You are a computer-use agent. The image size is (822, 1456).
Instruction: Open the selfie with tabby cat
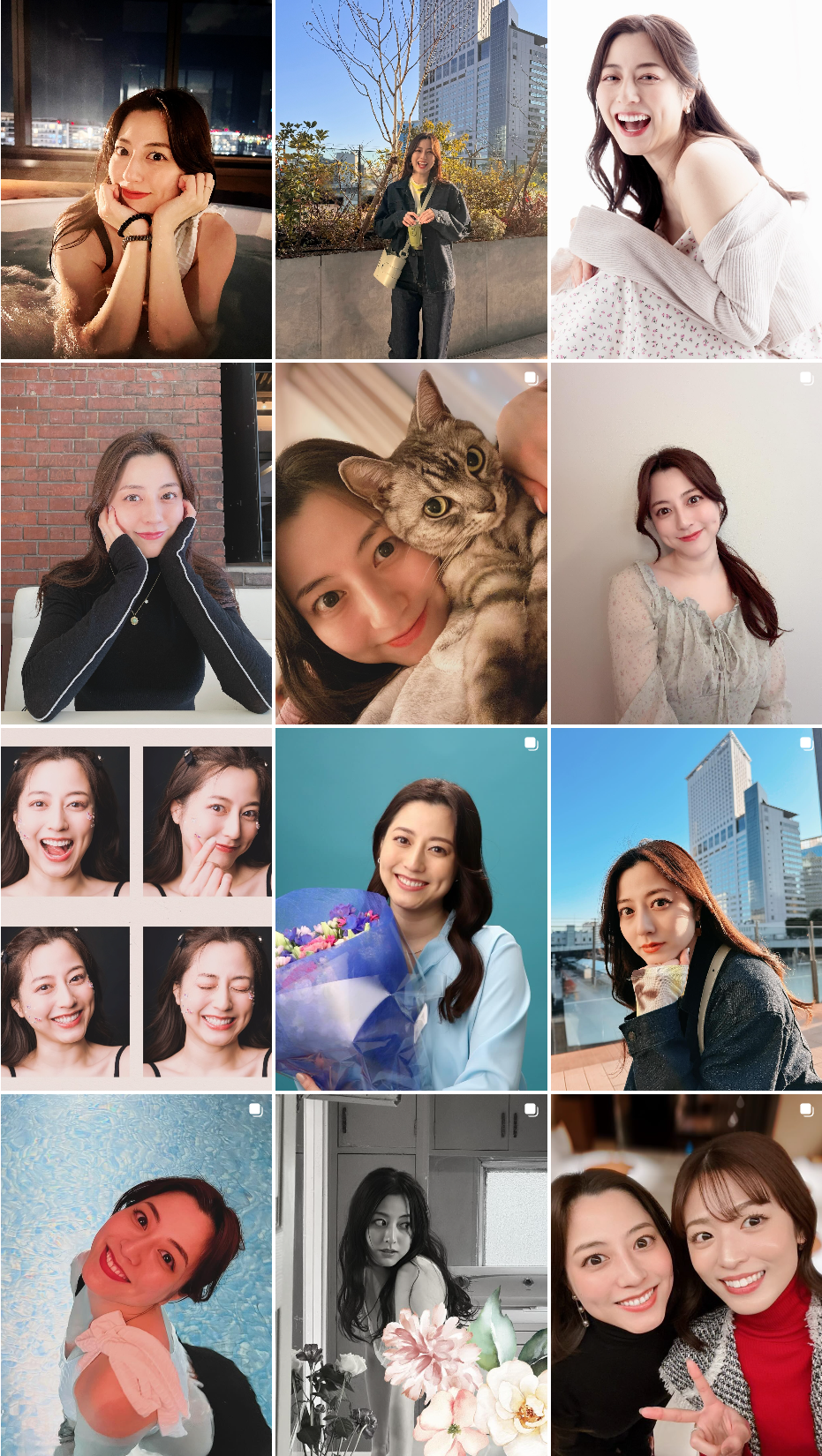click(x=411, y=544)
